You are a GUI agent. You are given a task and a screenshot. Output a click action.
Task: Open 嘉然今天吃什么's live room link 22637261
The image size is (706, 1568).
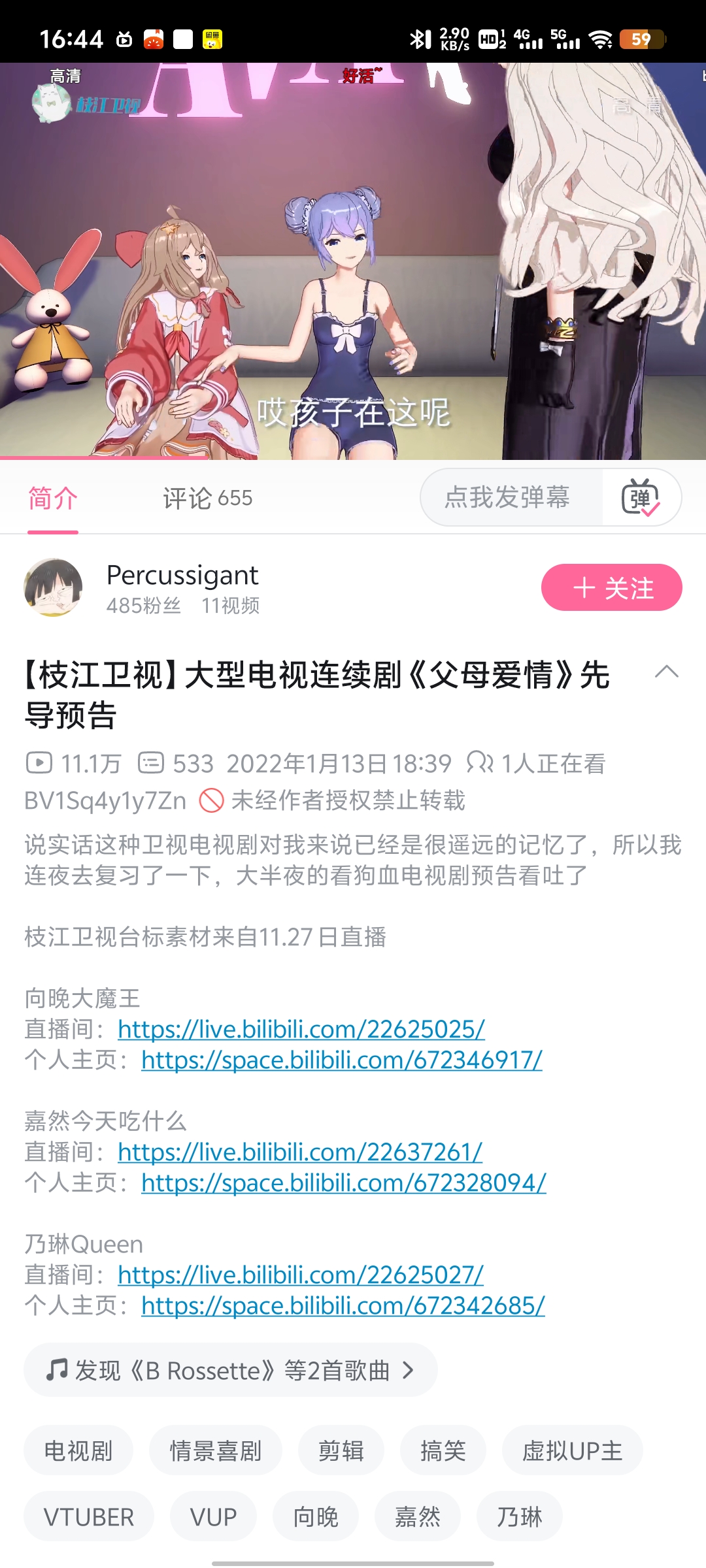coord(300,1152)
